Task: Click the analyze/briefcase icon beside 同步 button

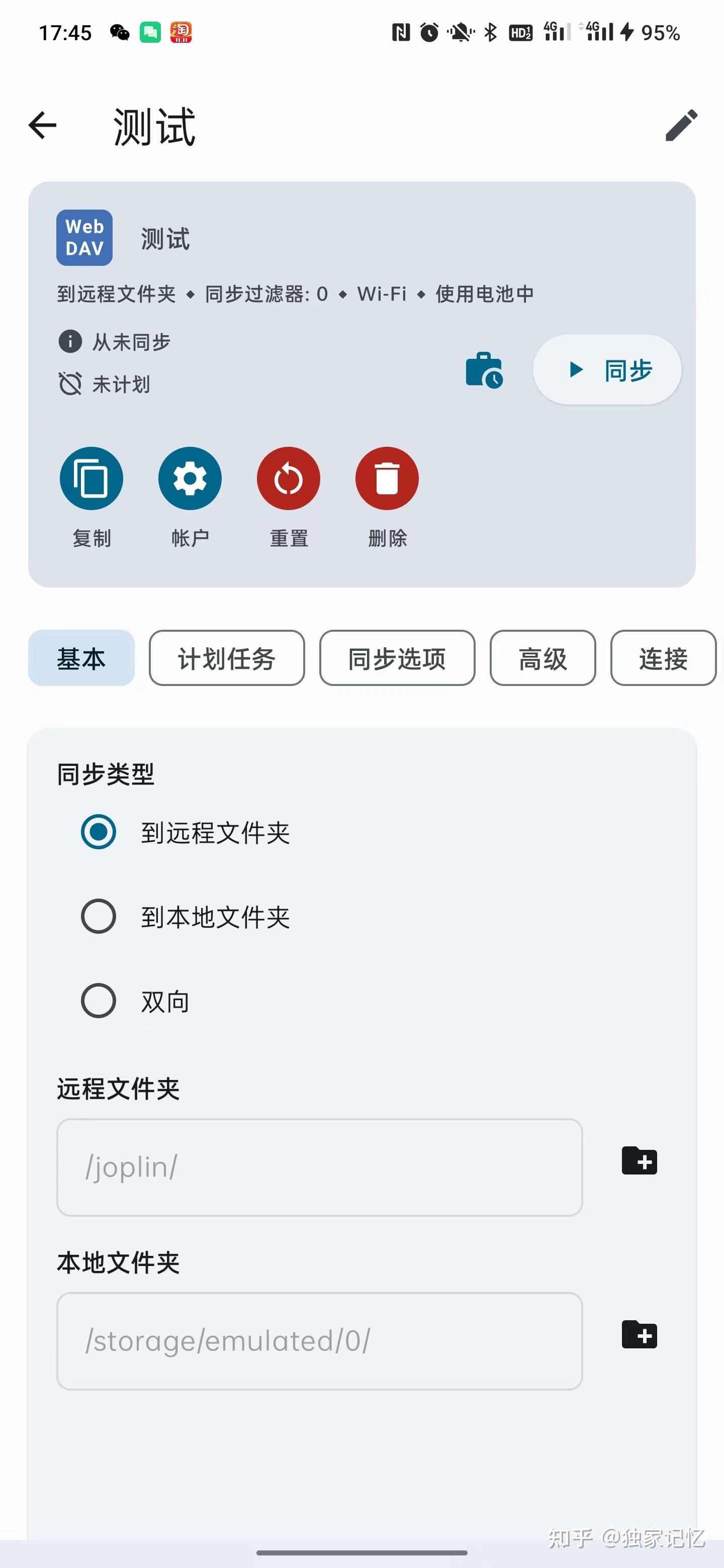Action: click(484, 369)
